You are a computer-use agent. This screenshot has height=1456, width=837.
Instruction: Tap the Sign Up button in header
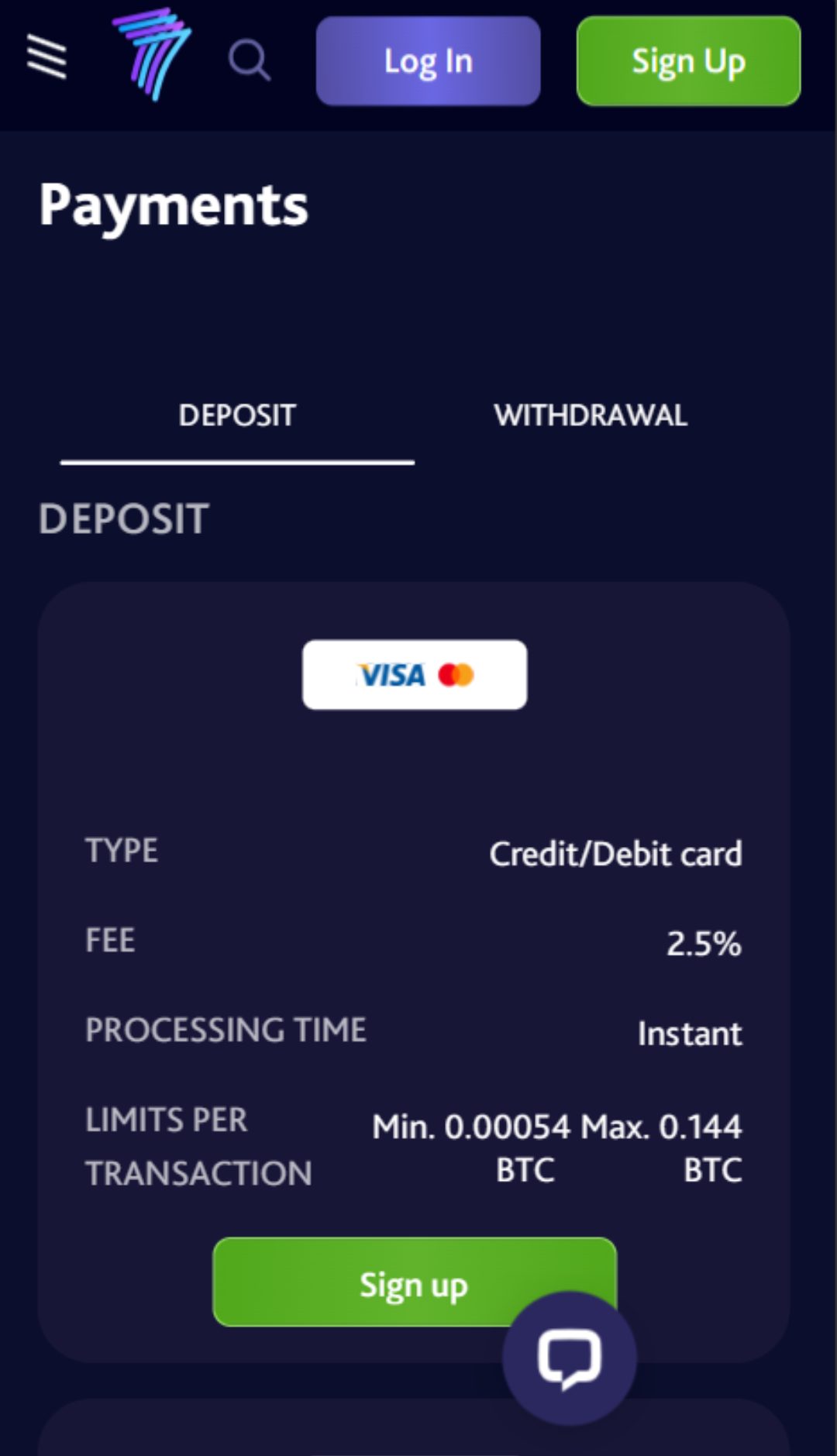[688, 61]
